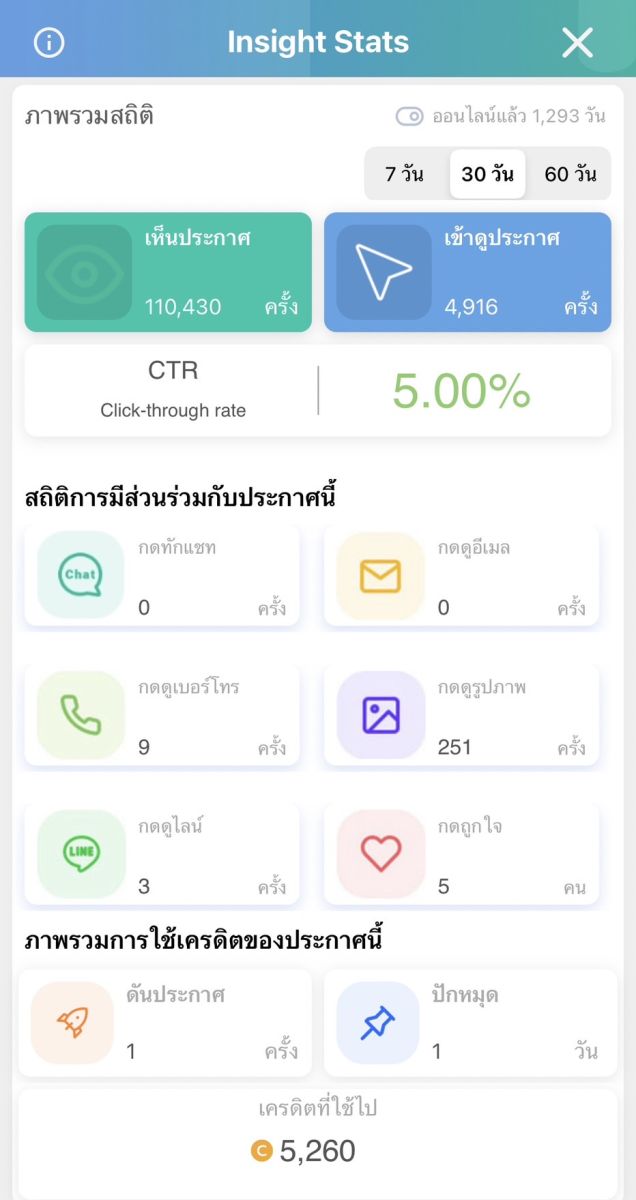Viewport: 636px width, 1200px height.
Task: Open the info icon in header
Action: [x=49, y=42]
